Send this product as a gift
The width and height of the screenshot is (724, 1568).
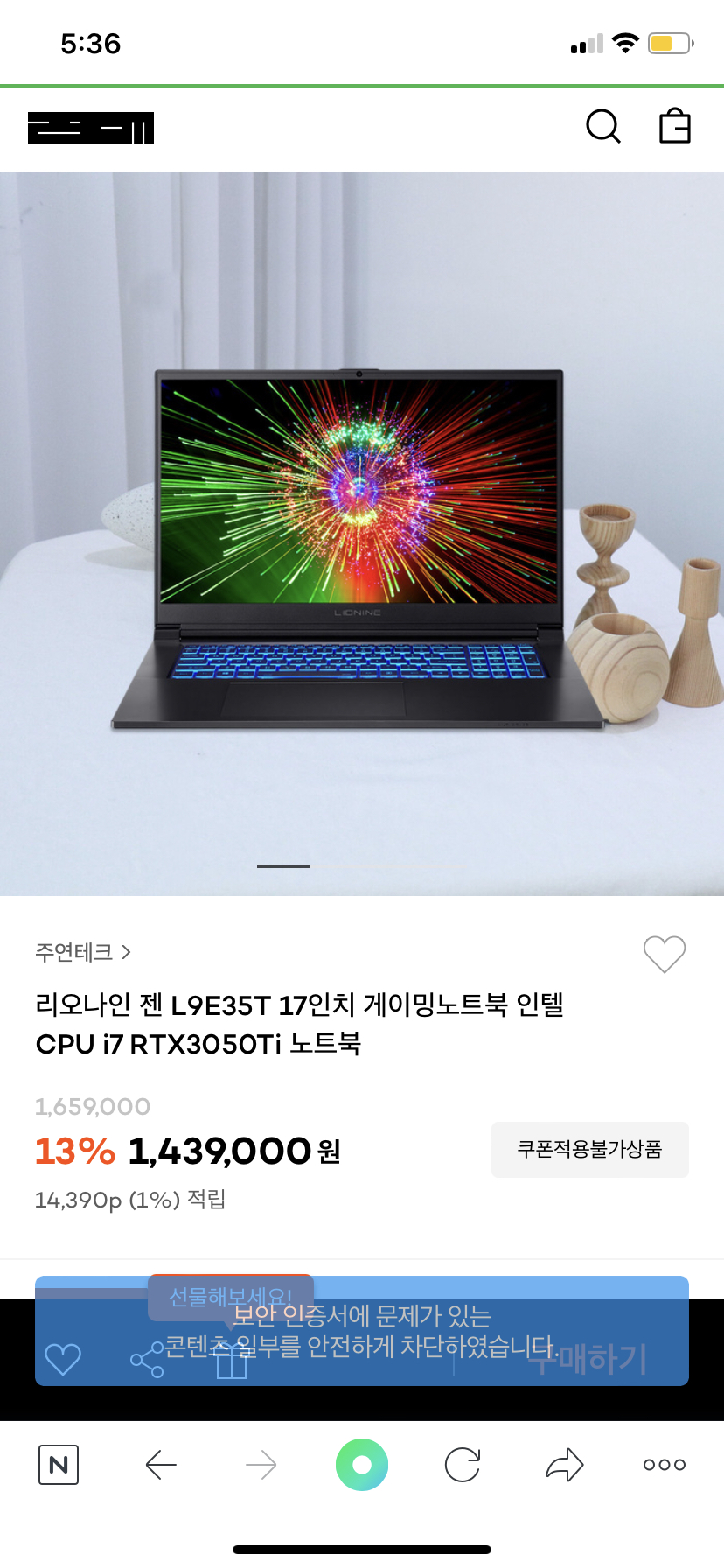pos(231,1360)
